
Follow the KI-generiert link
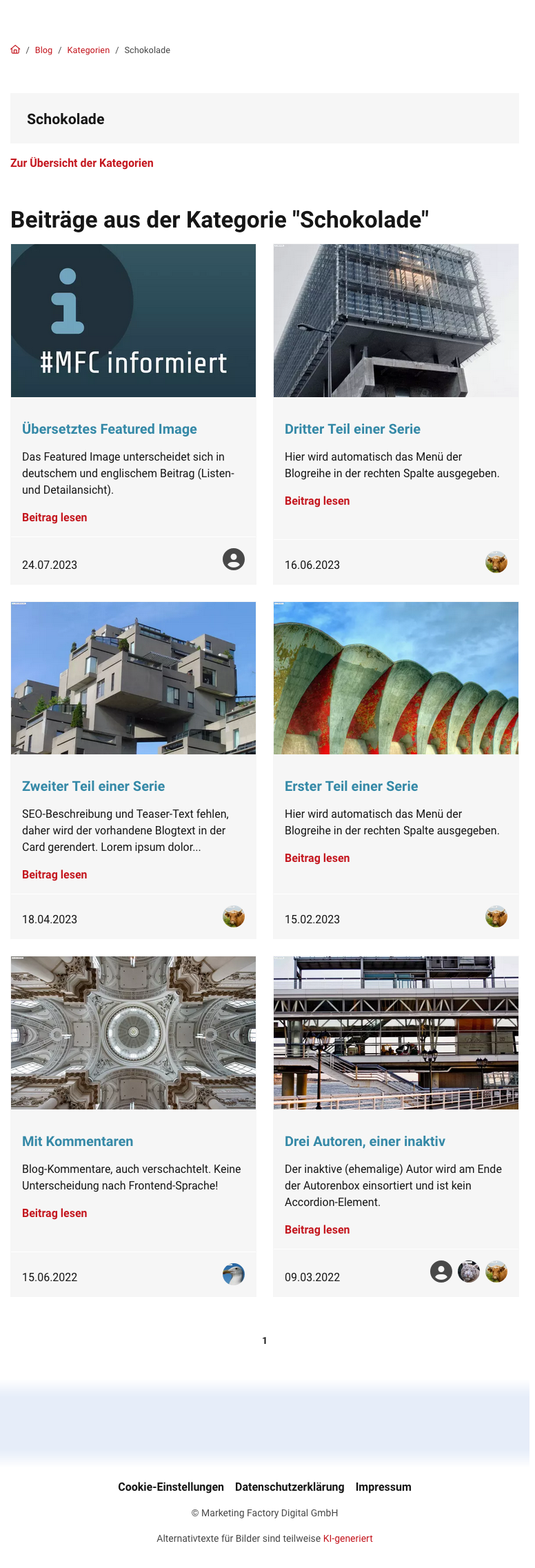click(348, 1538)
